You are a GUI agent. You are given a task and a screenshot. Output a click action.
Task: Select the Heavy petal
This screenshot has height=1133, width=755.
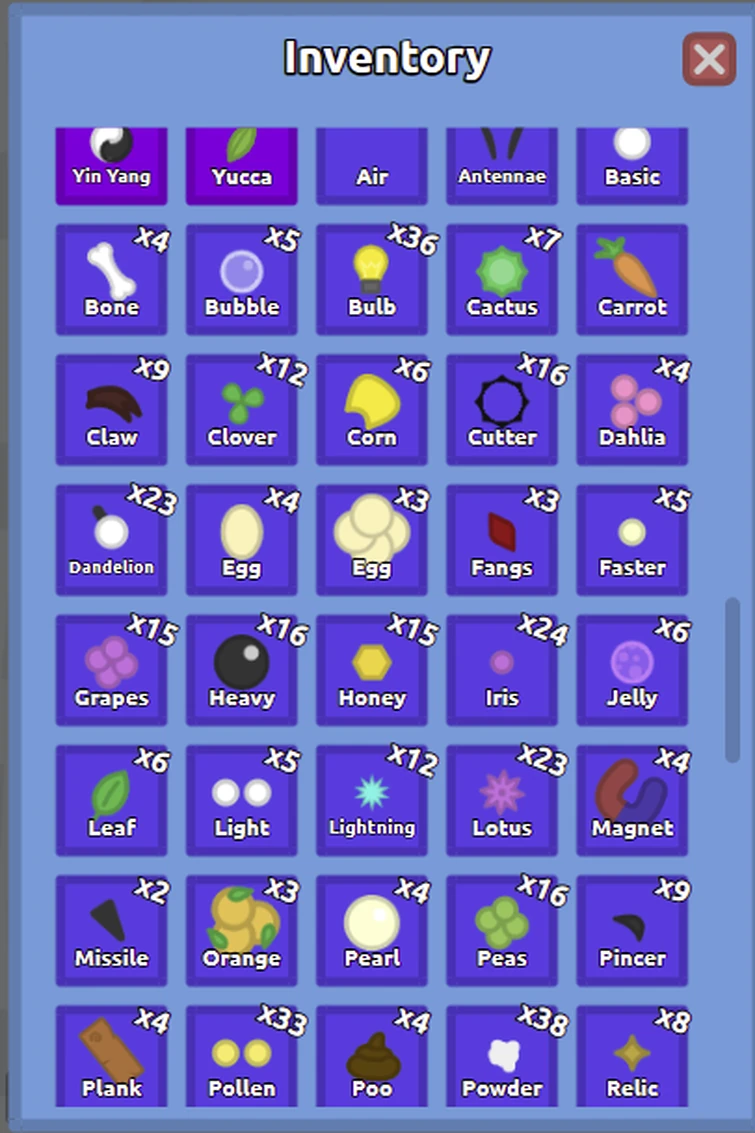241,670
